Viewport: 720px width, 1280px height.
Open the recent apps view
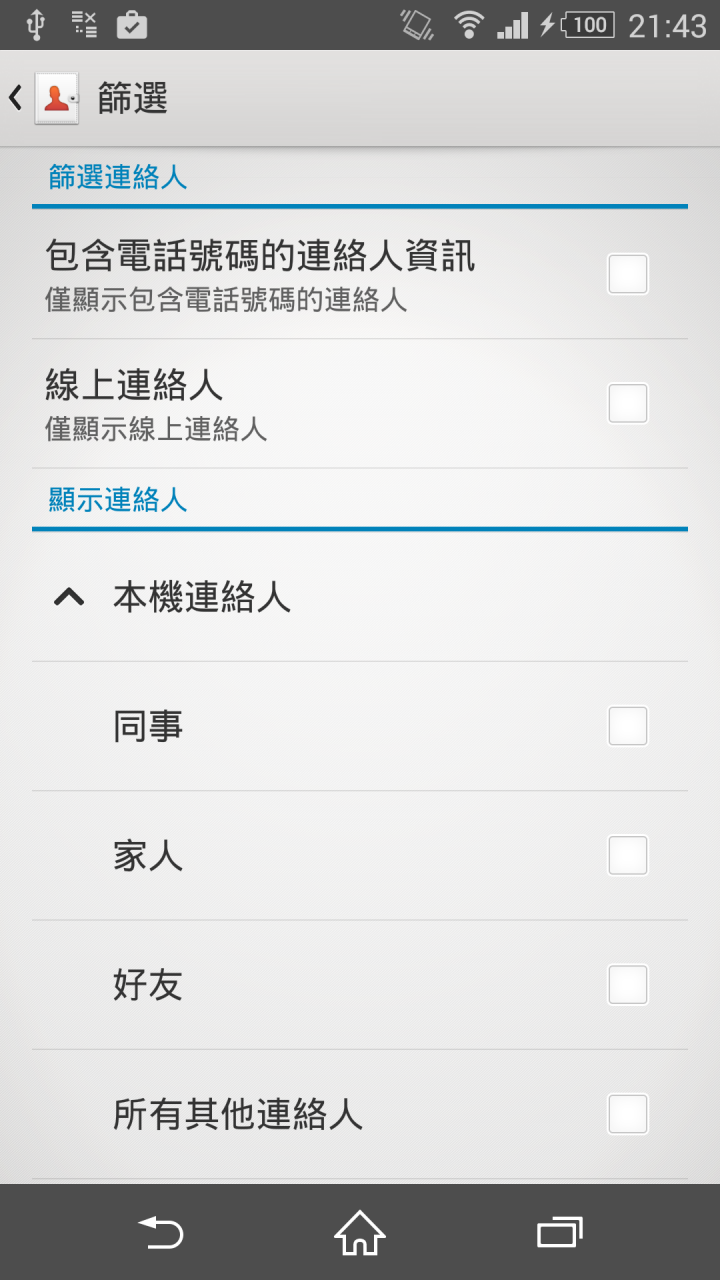coord(559,1232)
